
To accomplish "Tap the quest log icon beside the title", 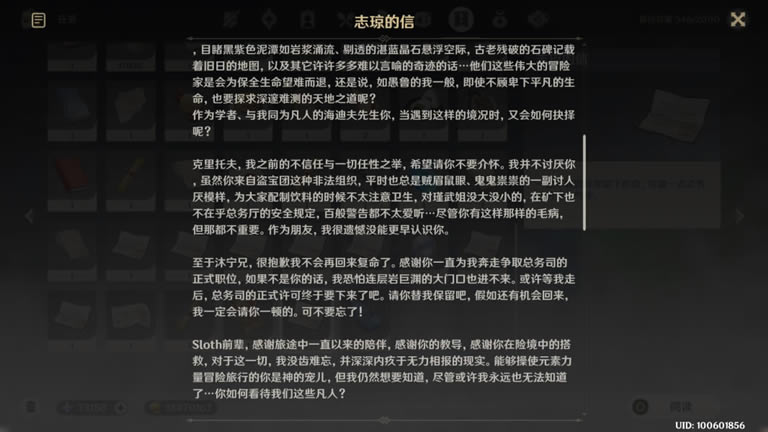I will click(38, 20).
